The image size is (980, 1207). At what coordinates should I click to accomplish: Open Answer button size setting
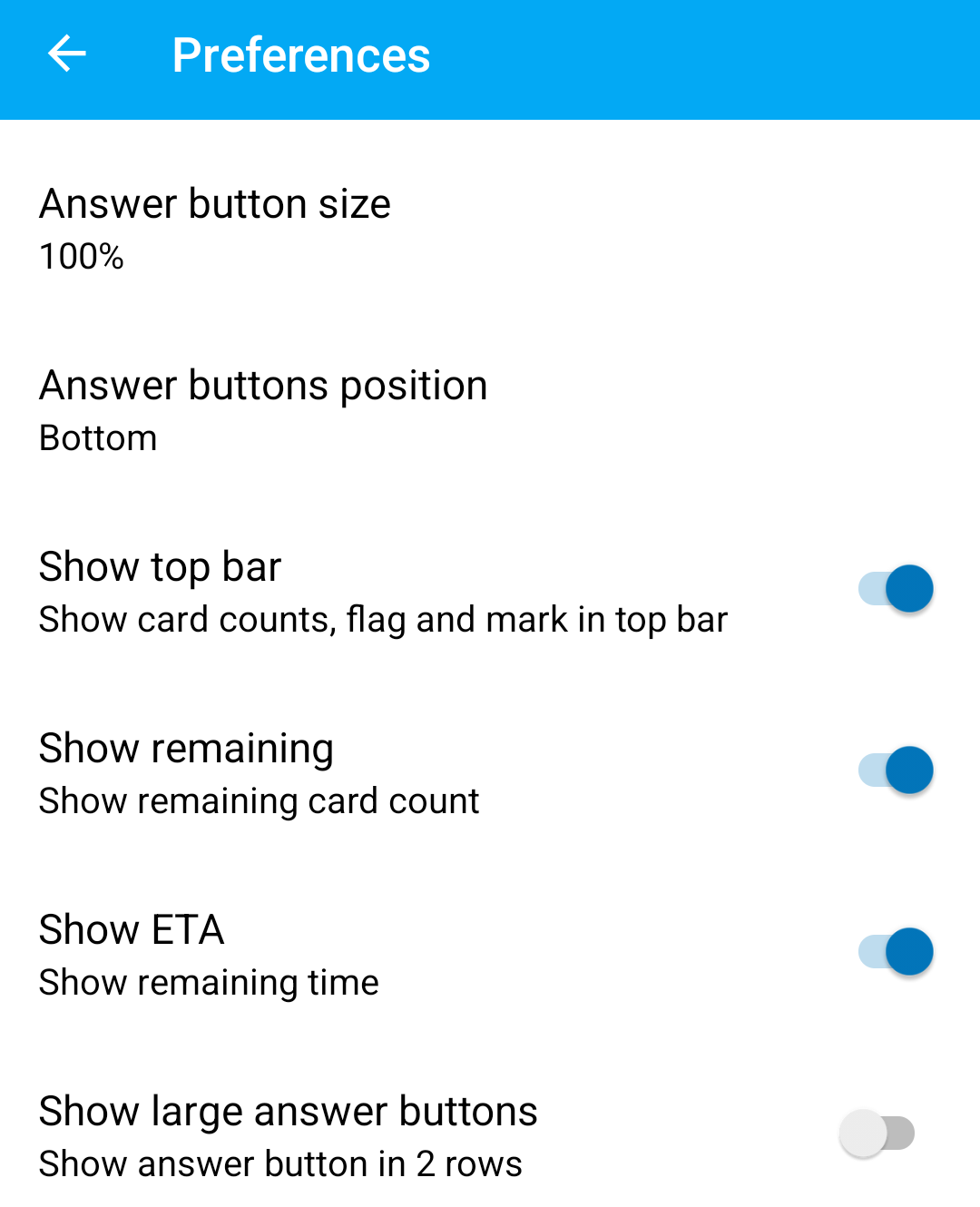pos(215,228)
